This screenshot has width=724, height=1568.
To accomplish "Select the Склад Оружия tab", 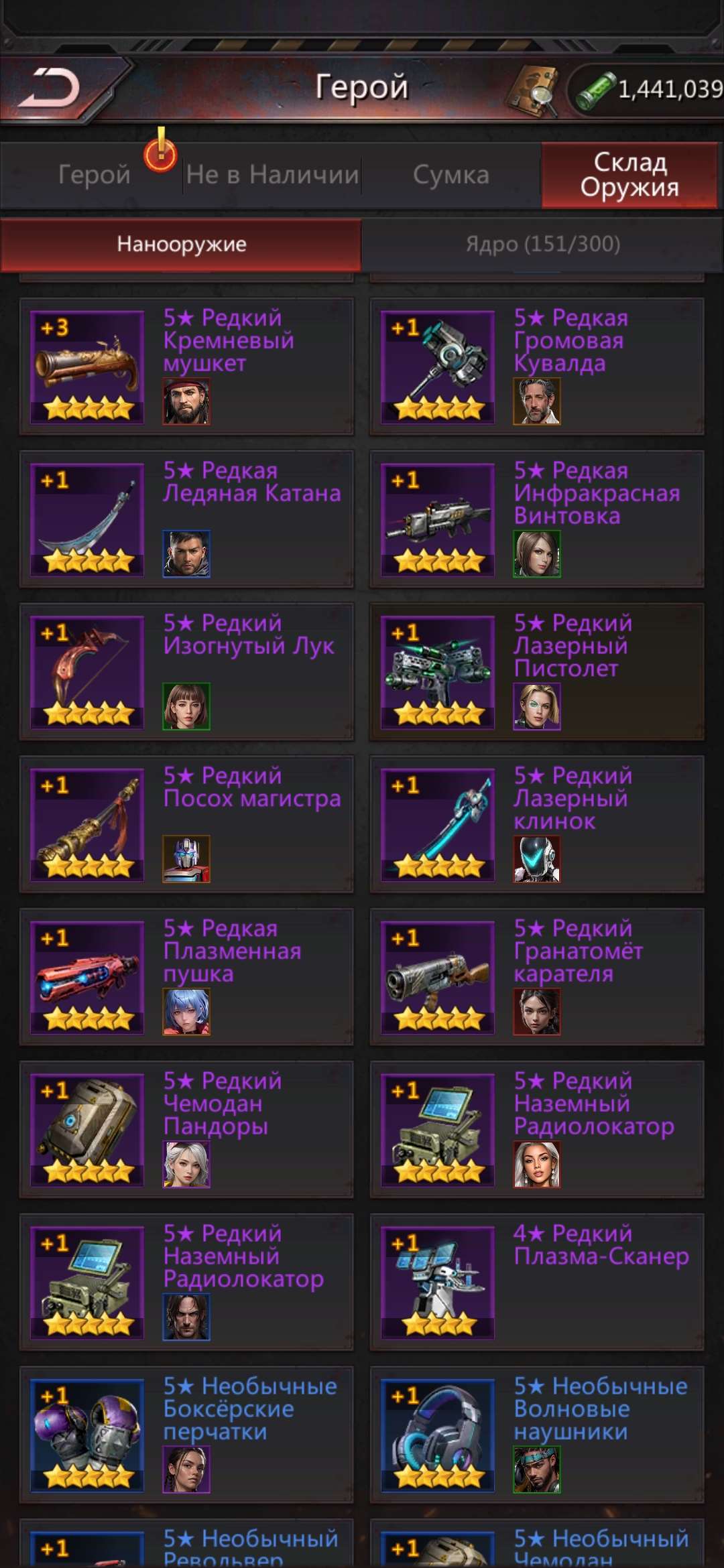I will 629,175.
